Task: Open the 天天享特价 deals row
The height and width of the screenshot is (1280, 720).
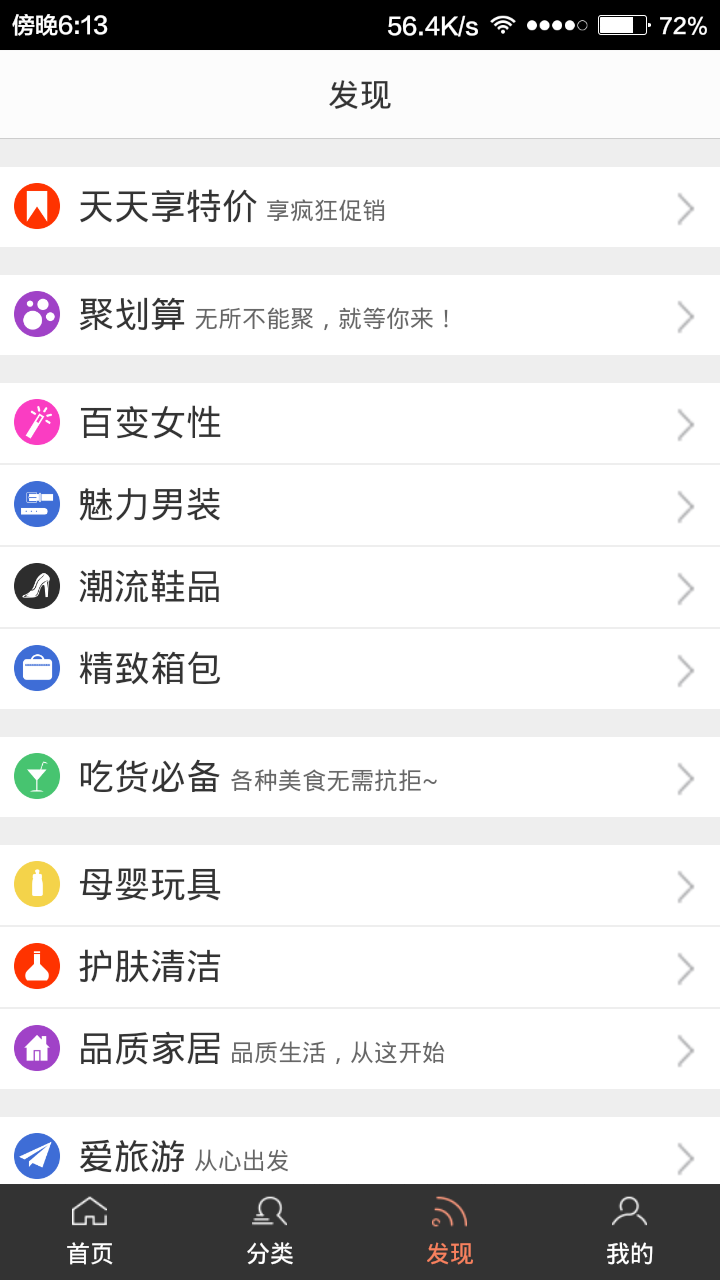Action: pyautogui.click(x=360, y=207)
